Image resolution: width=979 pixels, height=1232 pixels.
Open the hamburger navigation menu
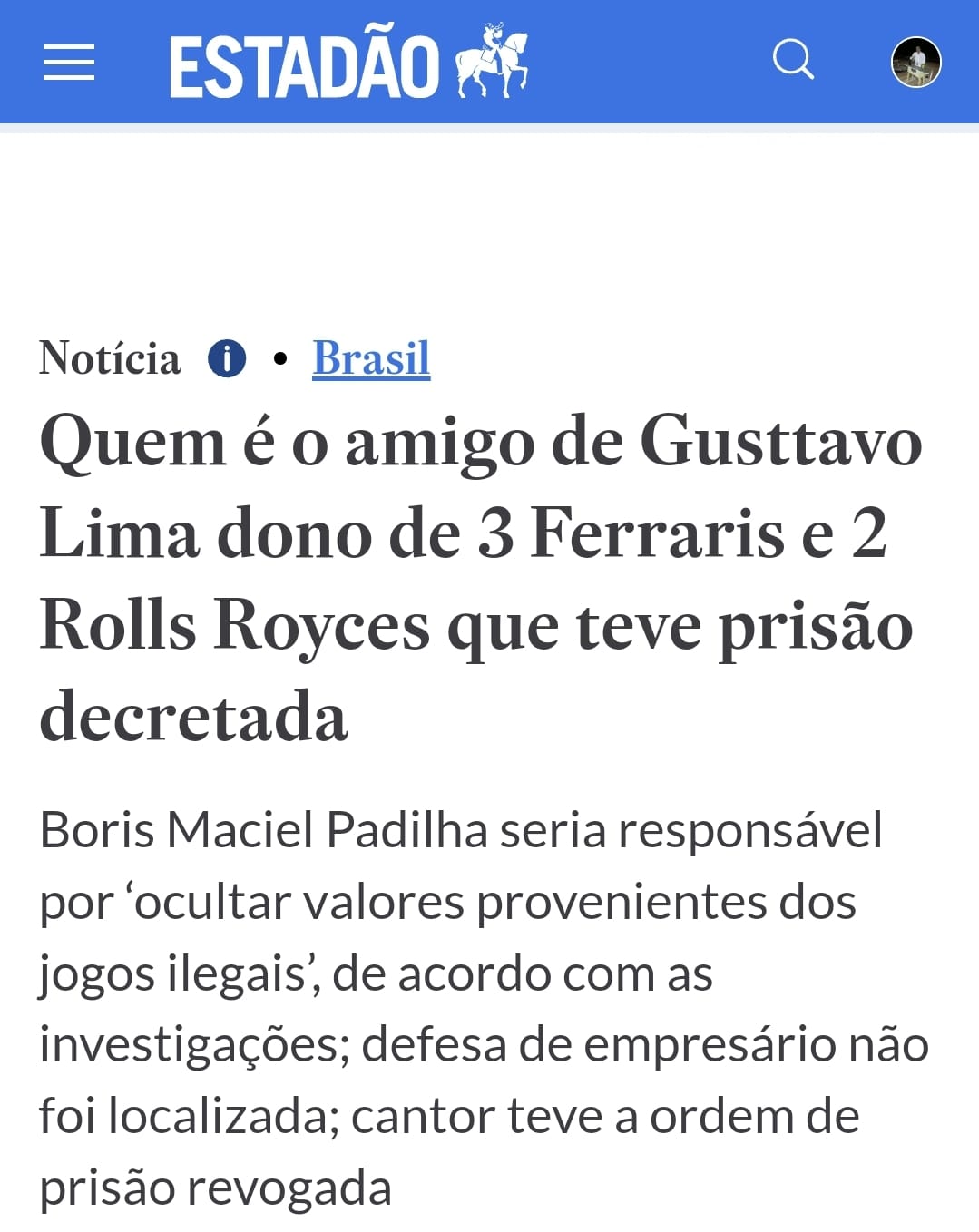pyautogui.click(x=69, y=63)
